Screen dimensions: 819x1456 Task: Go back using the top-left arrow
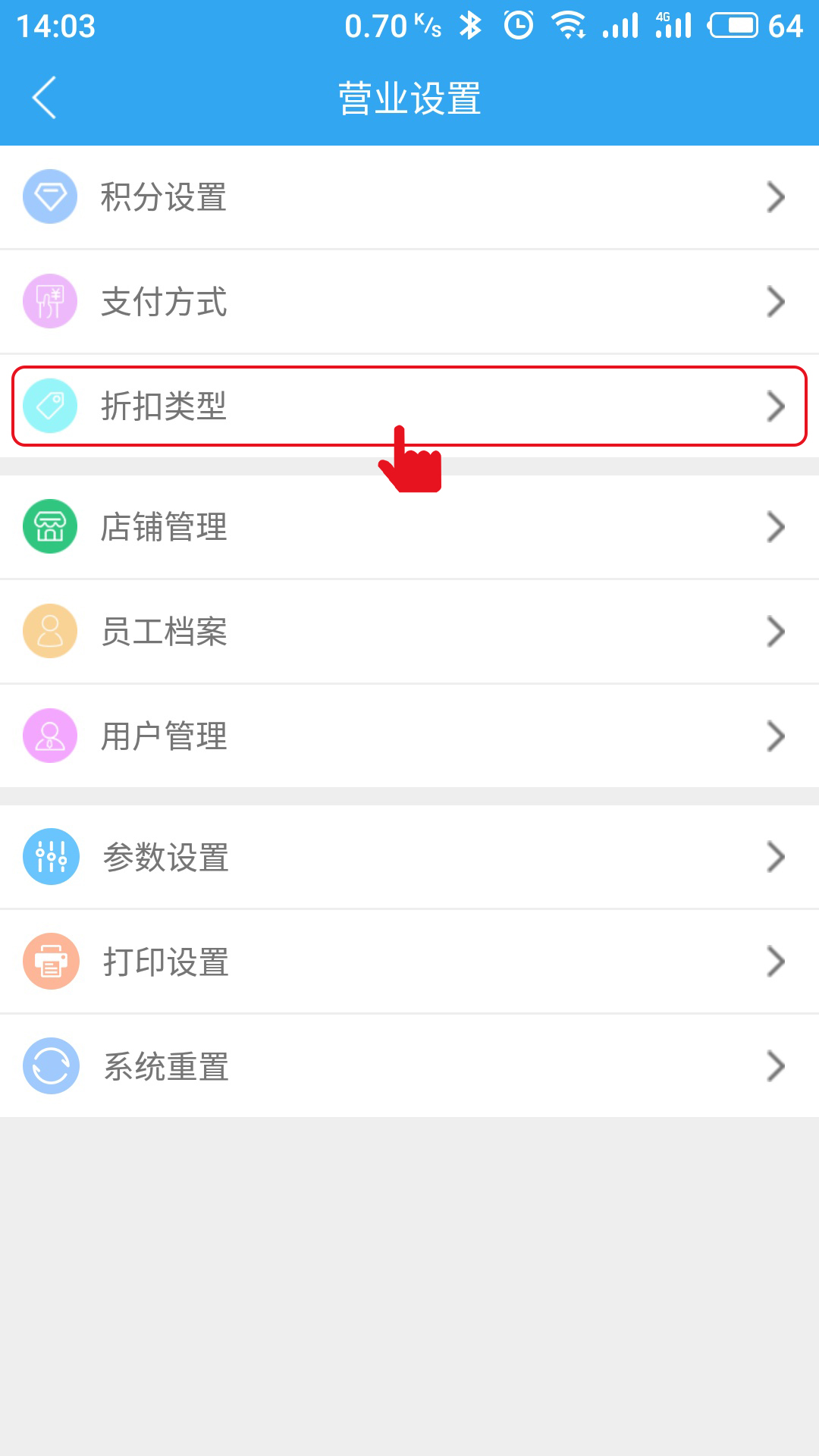coord(45,98)
